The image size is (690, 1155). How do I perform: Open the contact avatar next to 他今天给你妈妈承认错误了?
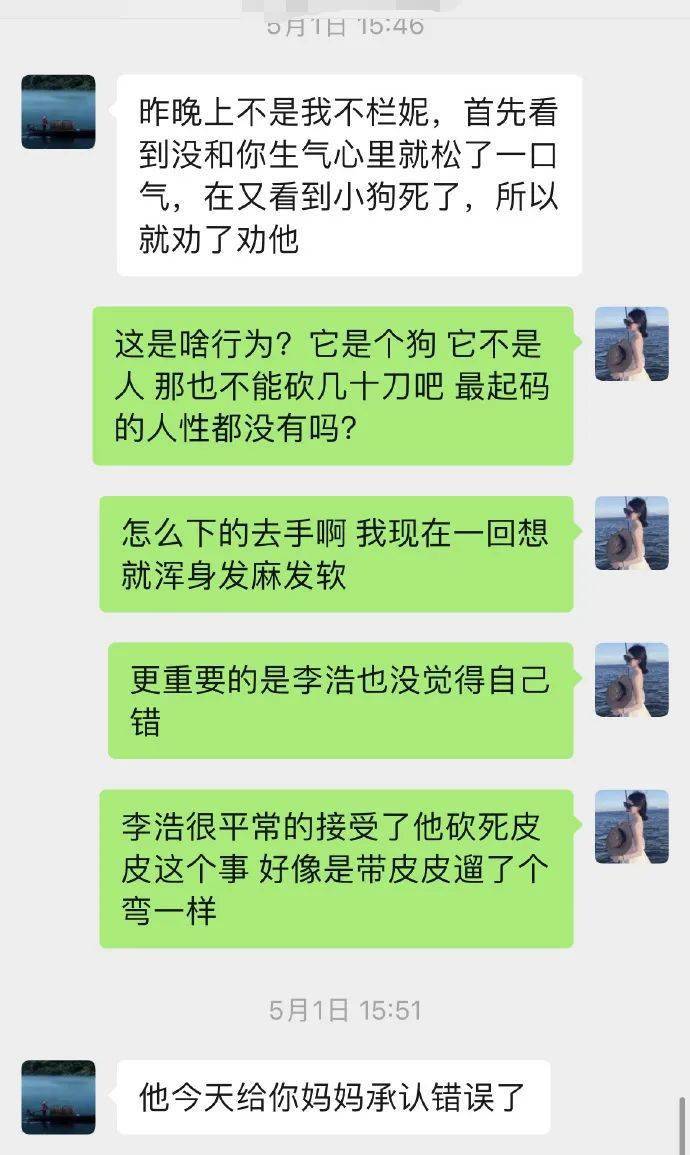pos(58,1097)
